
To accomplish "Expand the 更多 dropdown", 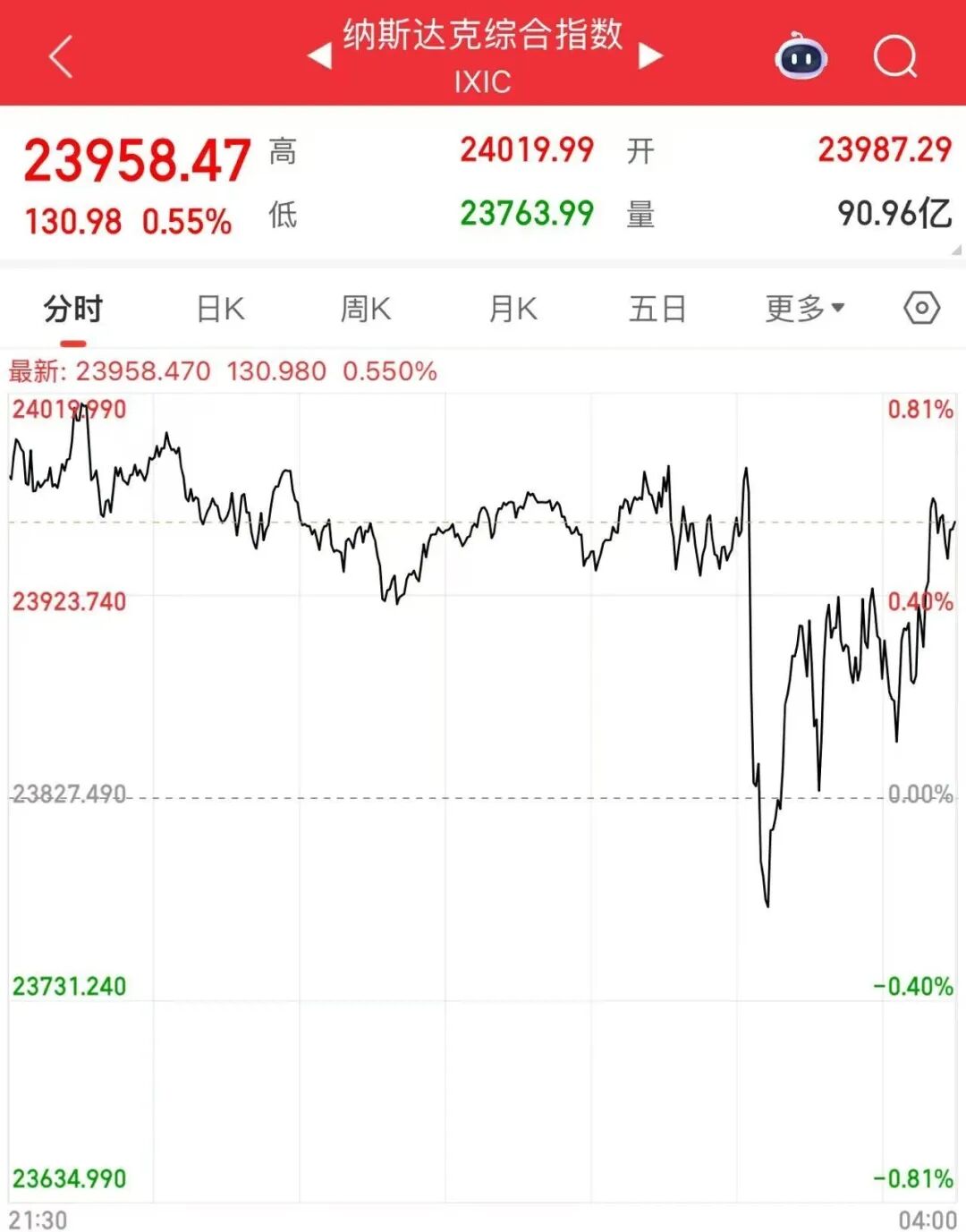I will click(x=804, y=310).
